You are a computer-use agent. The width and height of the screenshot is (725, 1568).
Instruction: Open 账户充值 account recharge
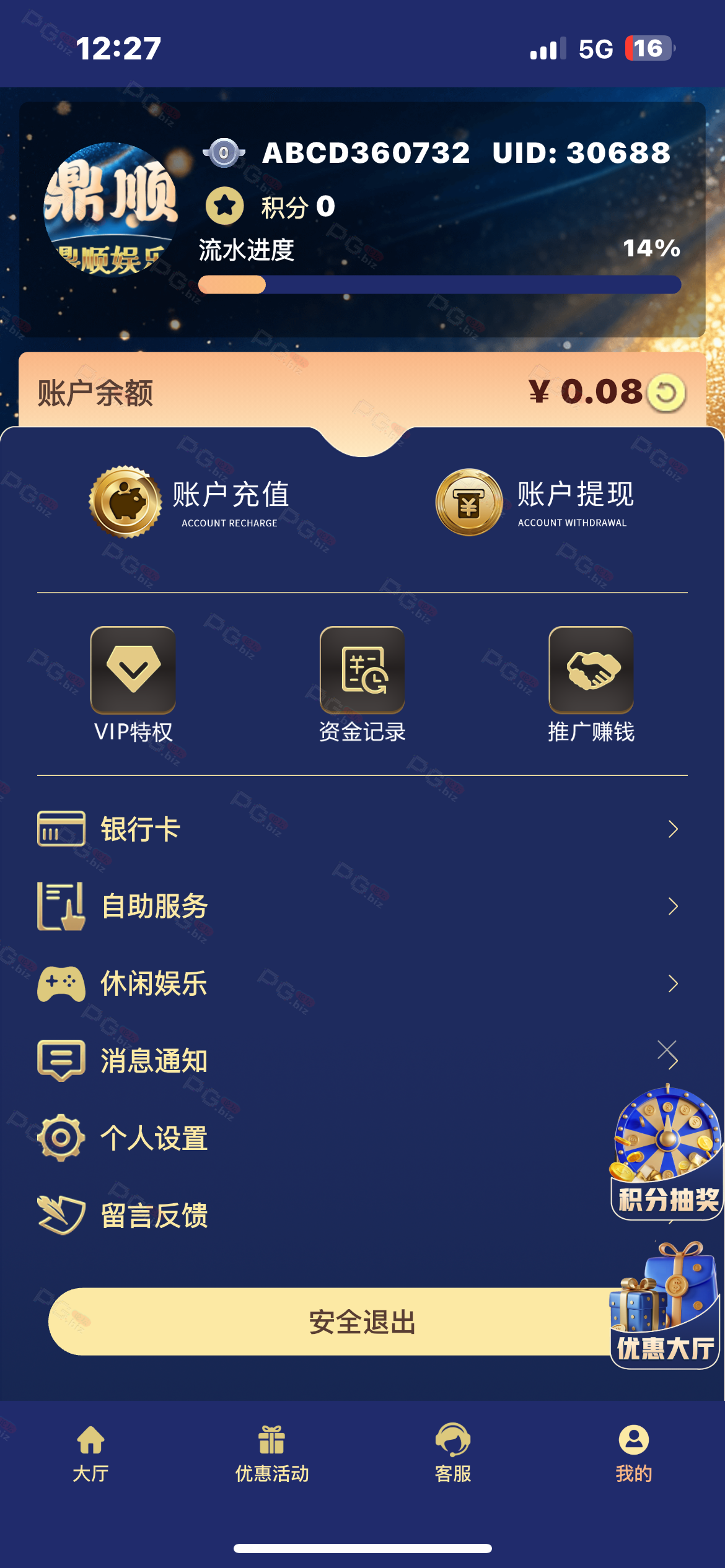click(190, 503)
